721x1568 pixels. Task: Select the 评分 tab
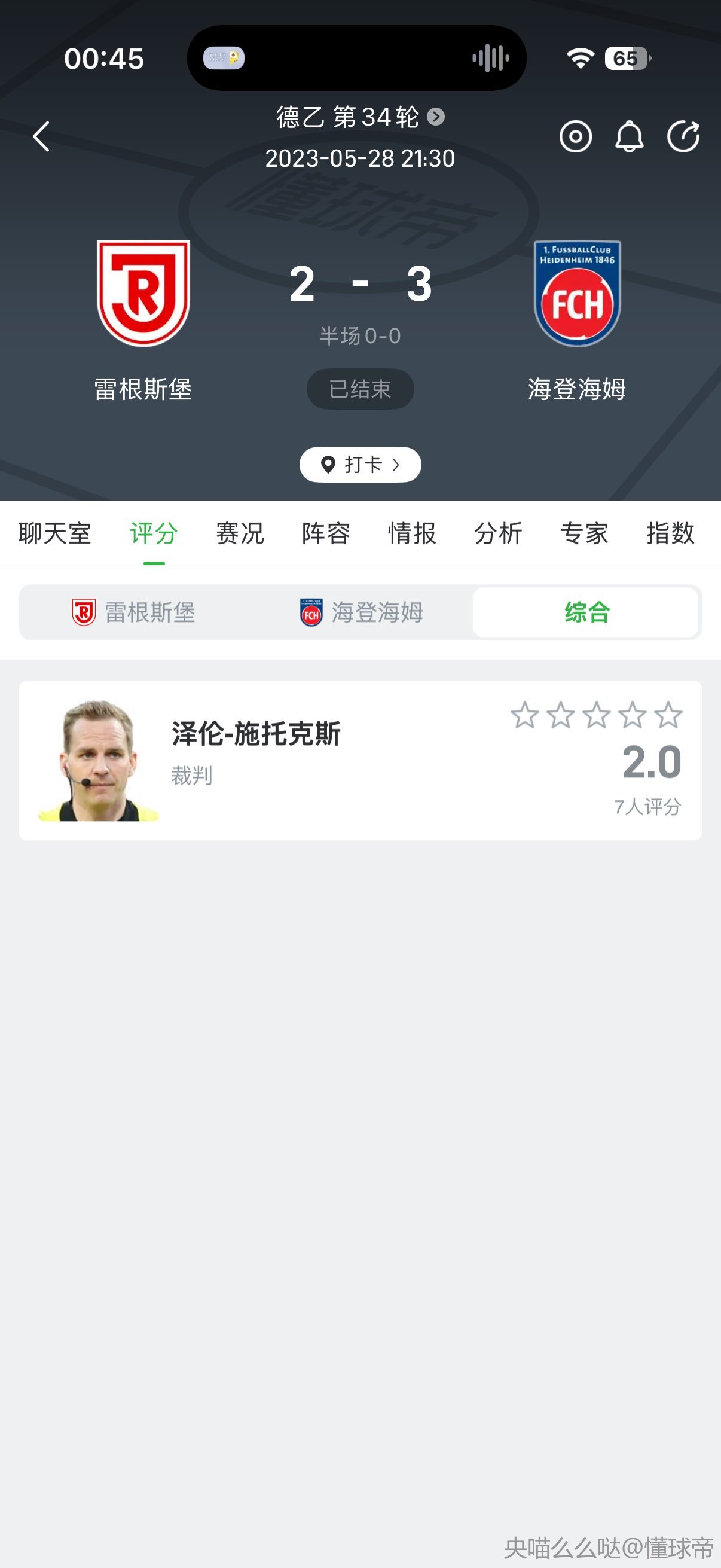[154, 533]
